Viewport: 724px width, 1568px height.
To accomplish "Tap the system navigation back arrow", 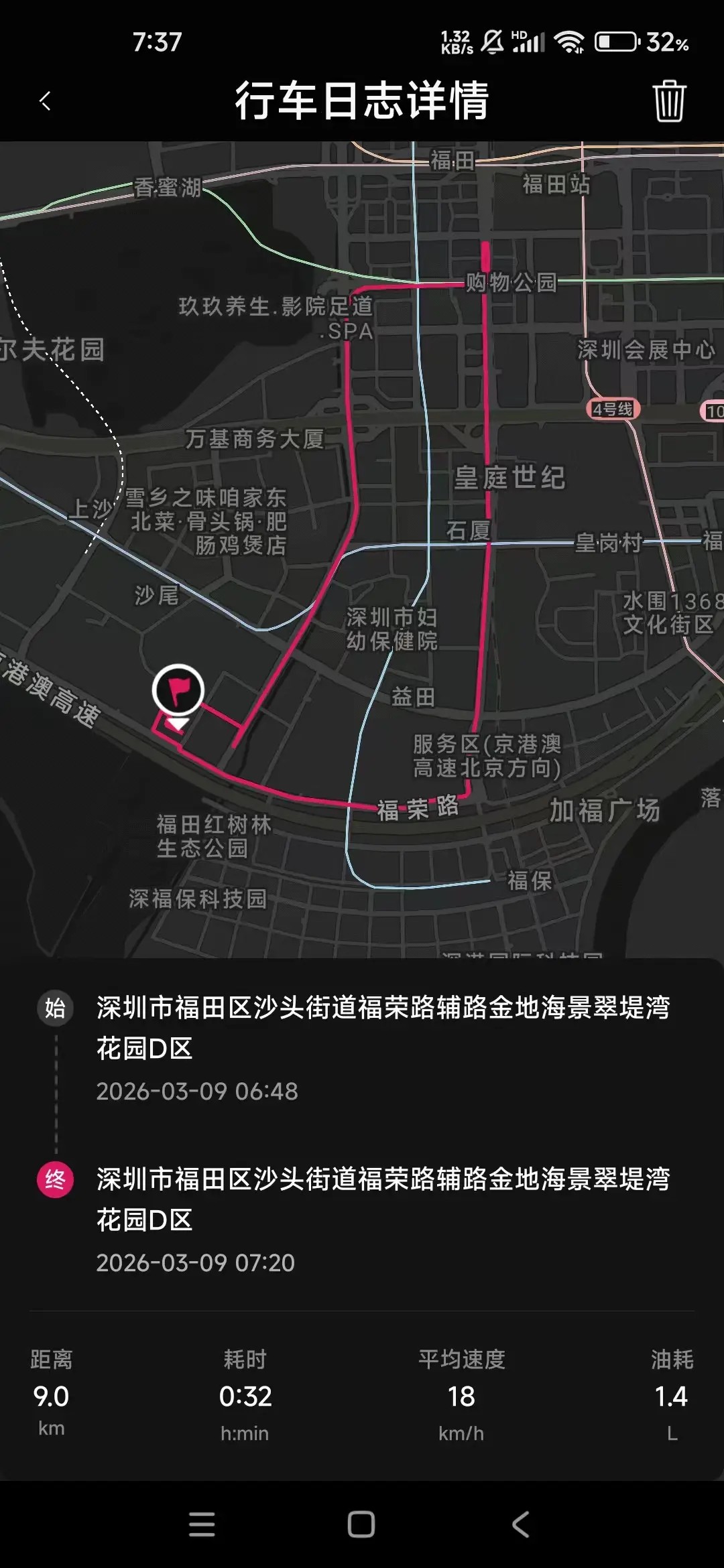I will pos(521,1524).
